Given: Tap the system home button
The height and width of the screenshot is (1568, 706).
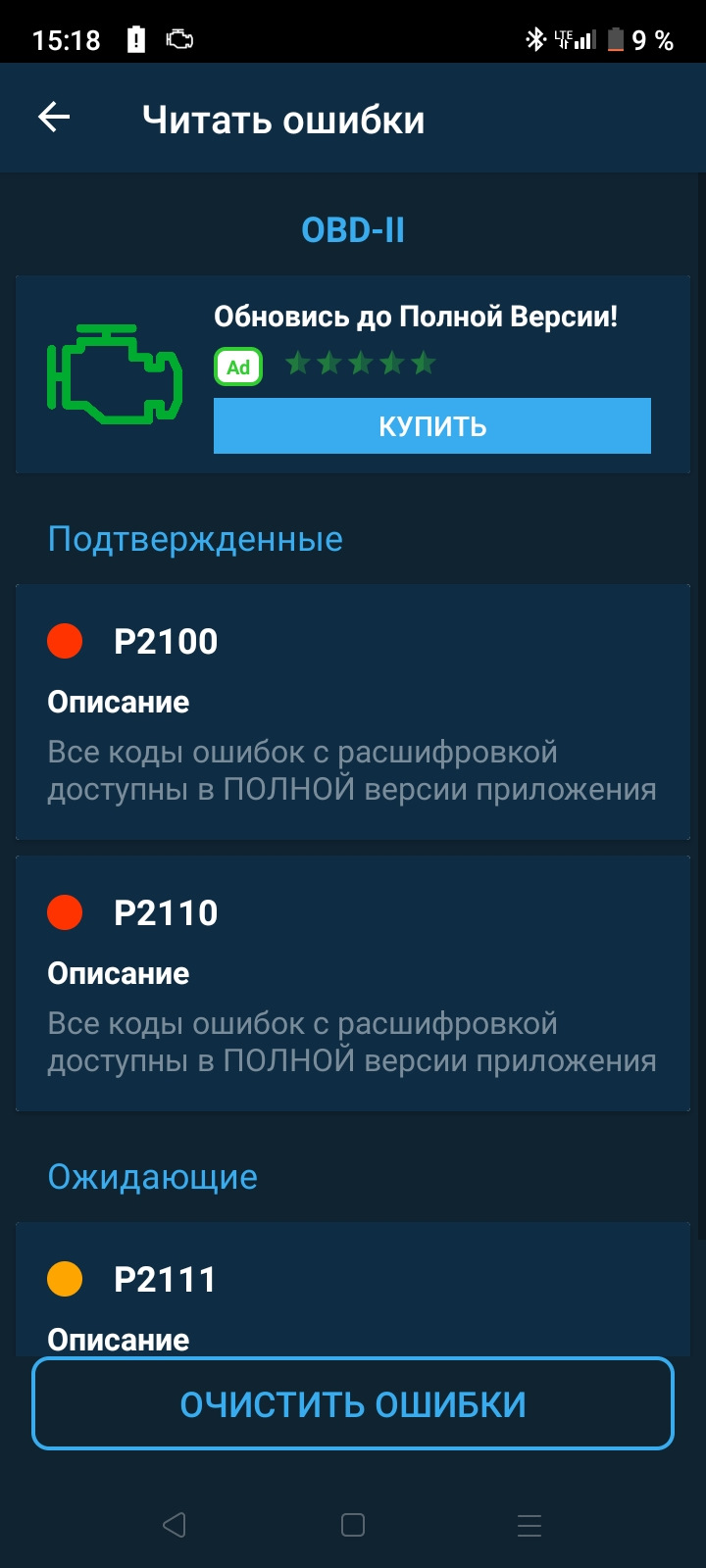Looking at the screenshot, I should pos(353,1525).
